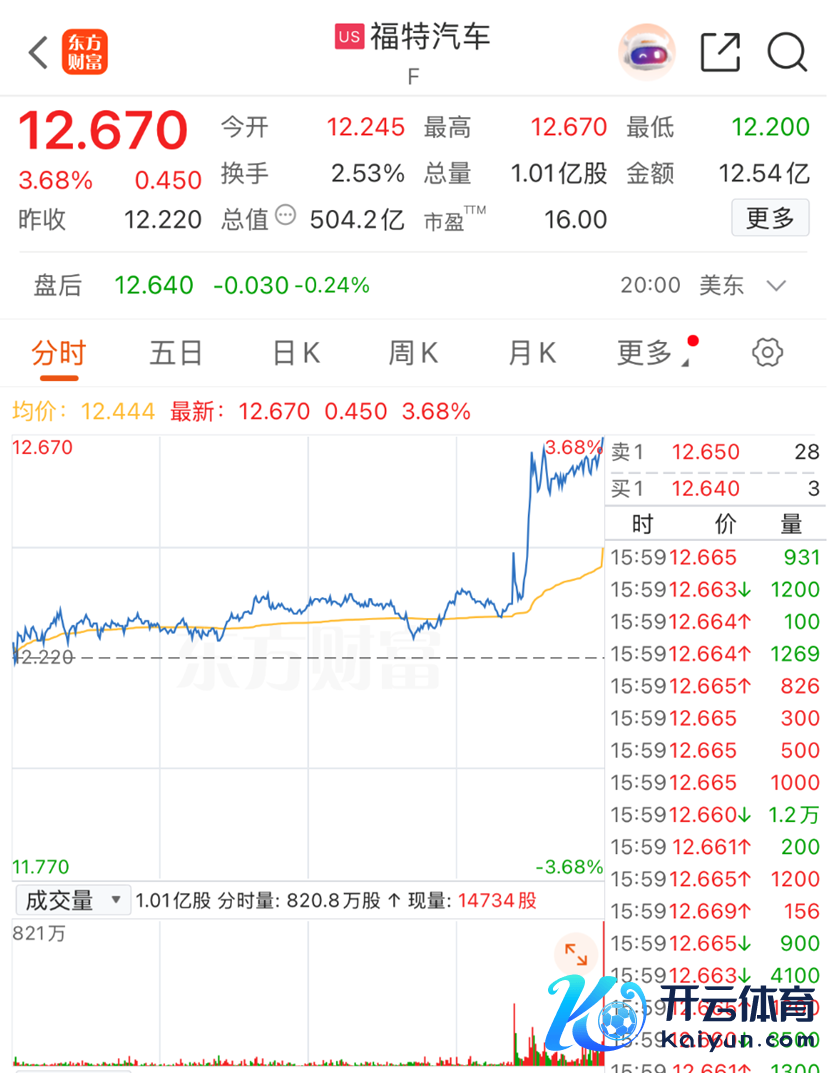Image resolution: width=830 pixels, height=1073 pixels.
Task: Share this Ford stock page
Action: (720, 52)
